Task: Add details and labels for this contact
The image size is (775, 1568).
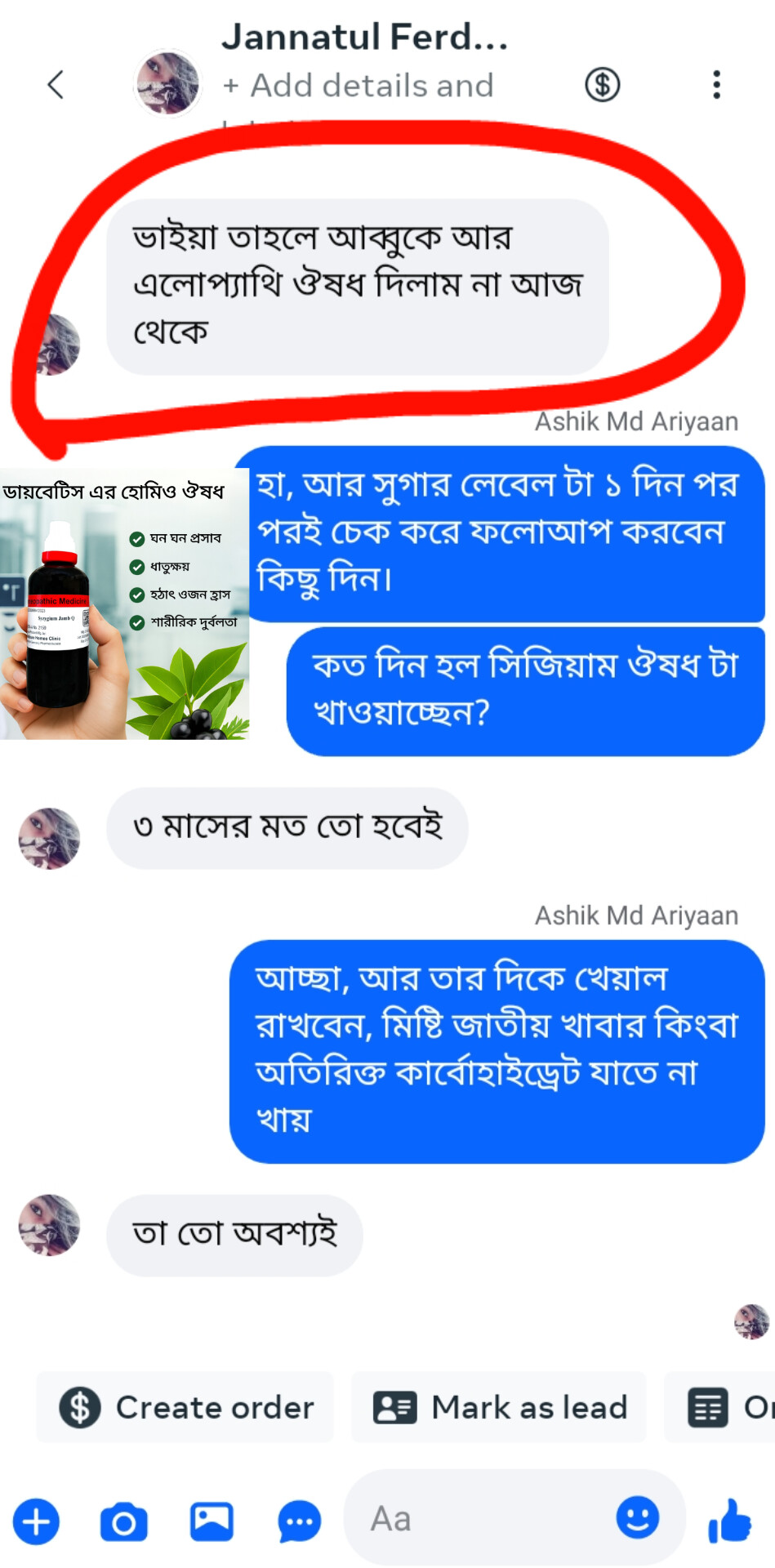Action: [x=359, y=85]
